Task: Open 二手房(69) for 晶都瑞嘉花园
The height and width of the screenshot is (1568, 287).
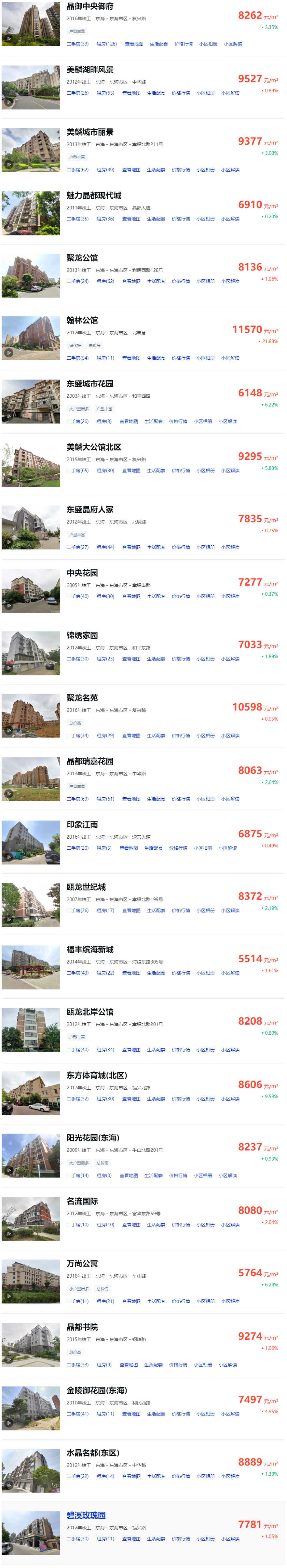Action: point(77,799)
